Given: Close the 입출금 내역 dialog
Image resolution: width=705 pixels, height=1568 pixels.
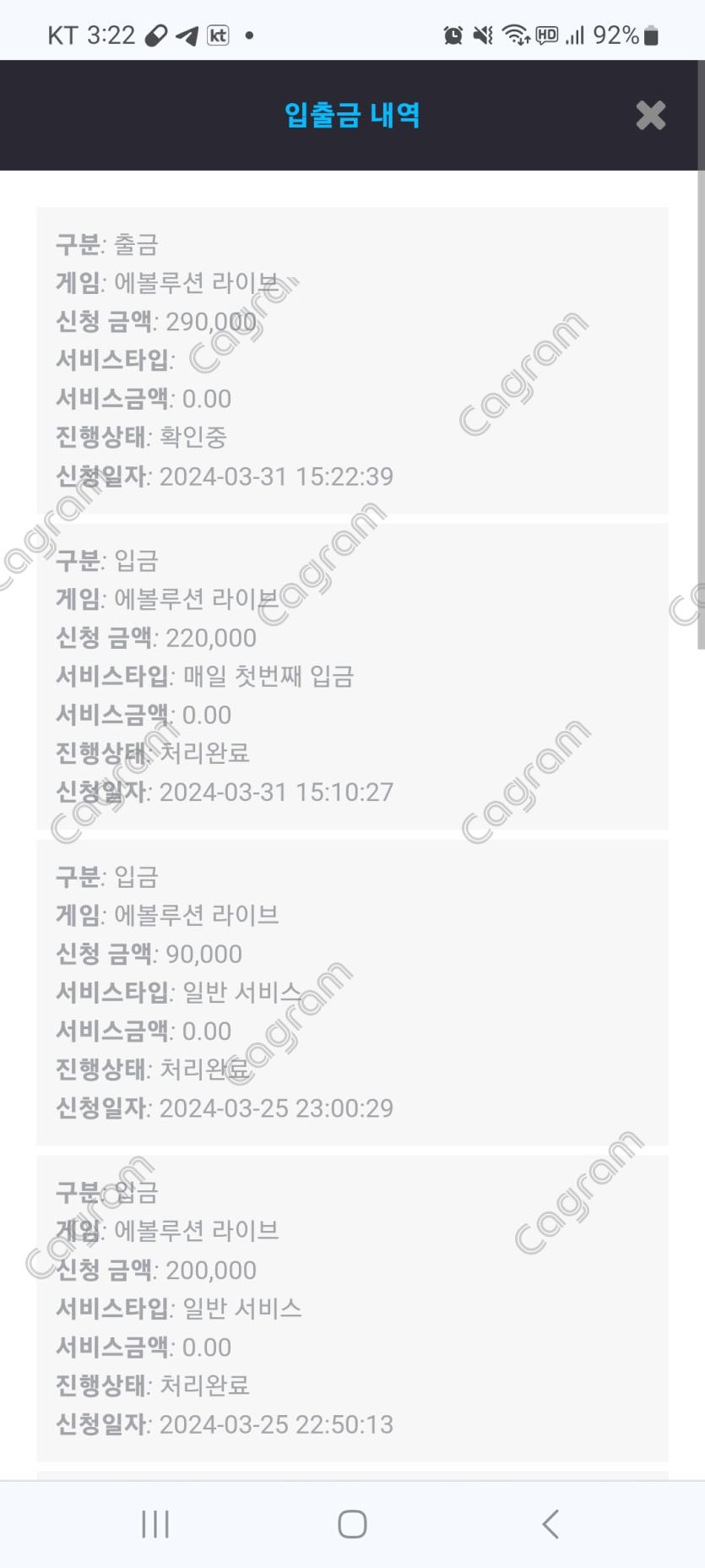Looking at the screenshot, I should [x=650, y=115].
